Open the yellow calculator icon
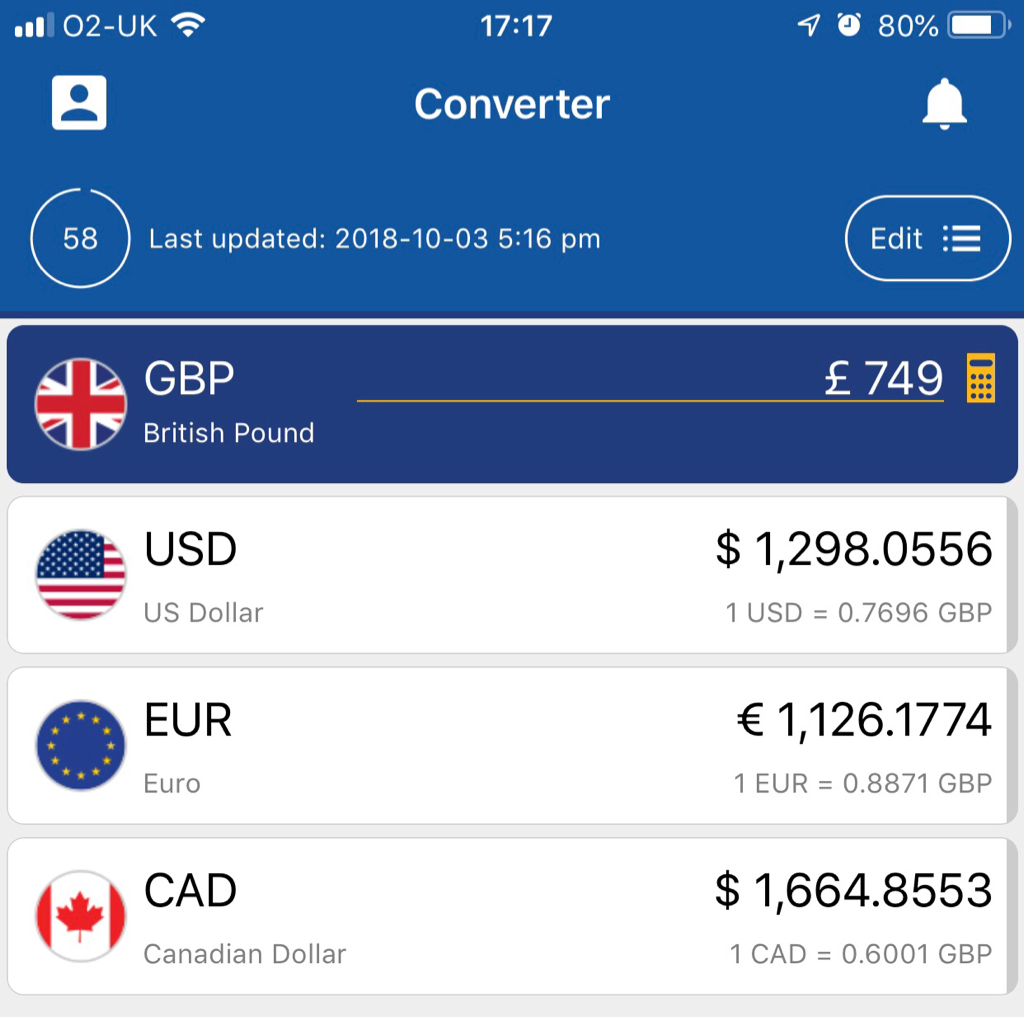Screen dimensions: 1024x1017 click(x=981, y=378)
